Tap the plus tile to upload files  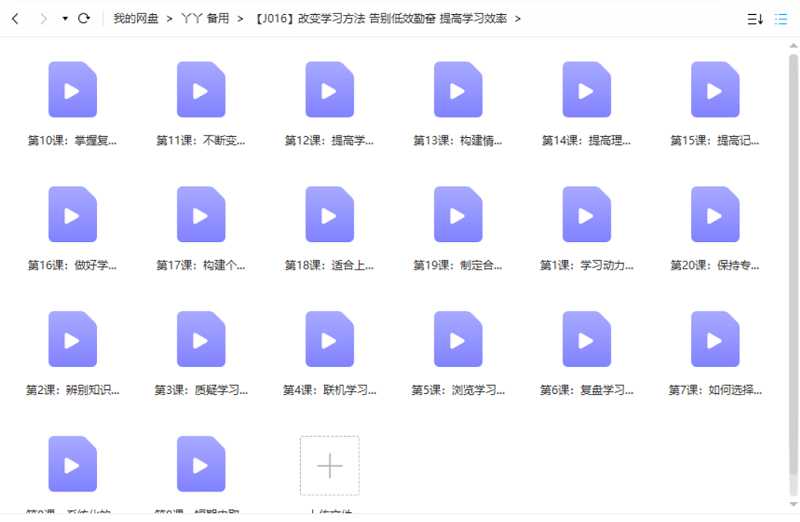(x=330, y=466)
